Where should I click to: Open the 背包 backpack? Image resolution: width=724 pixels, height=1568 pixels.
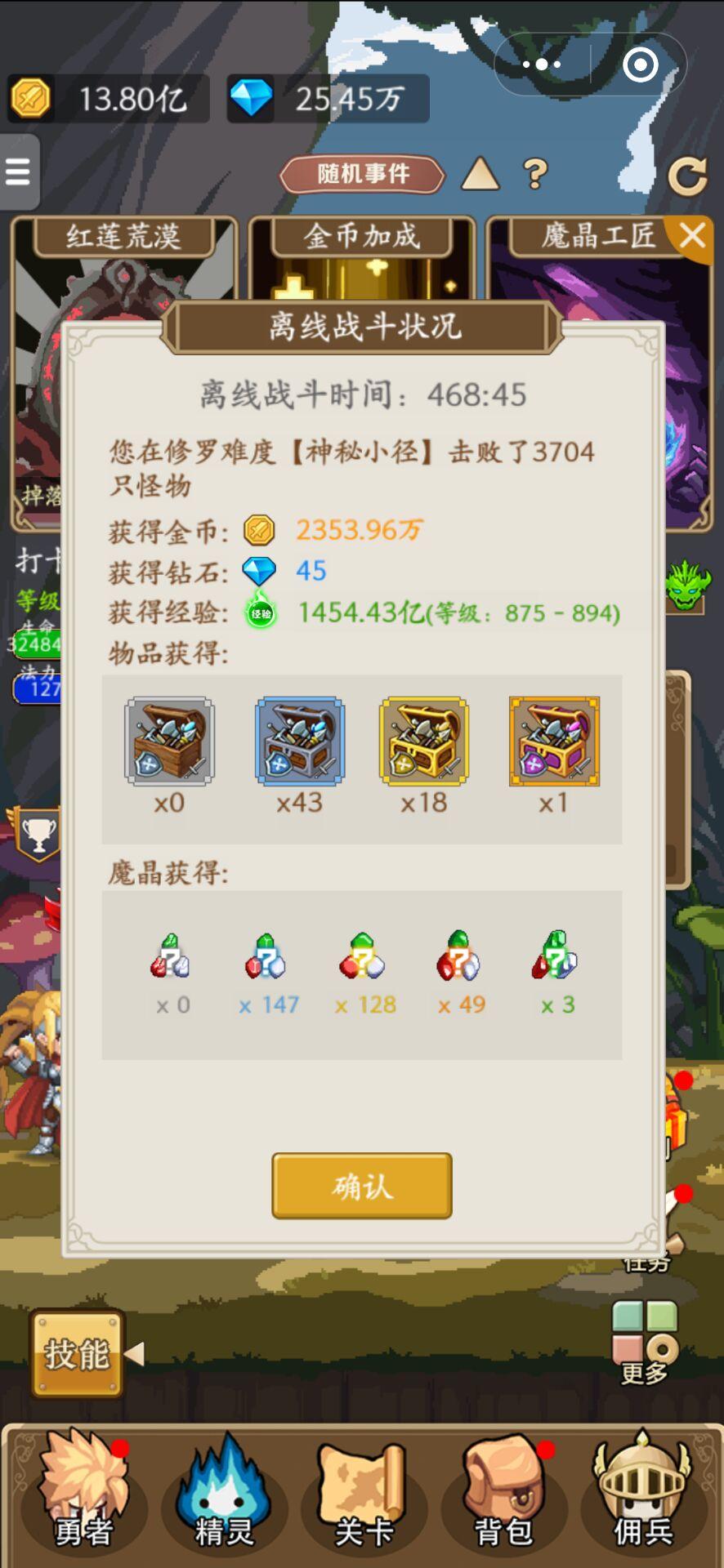coord(507,1503)
